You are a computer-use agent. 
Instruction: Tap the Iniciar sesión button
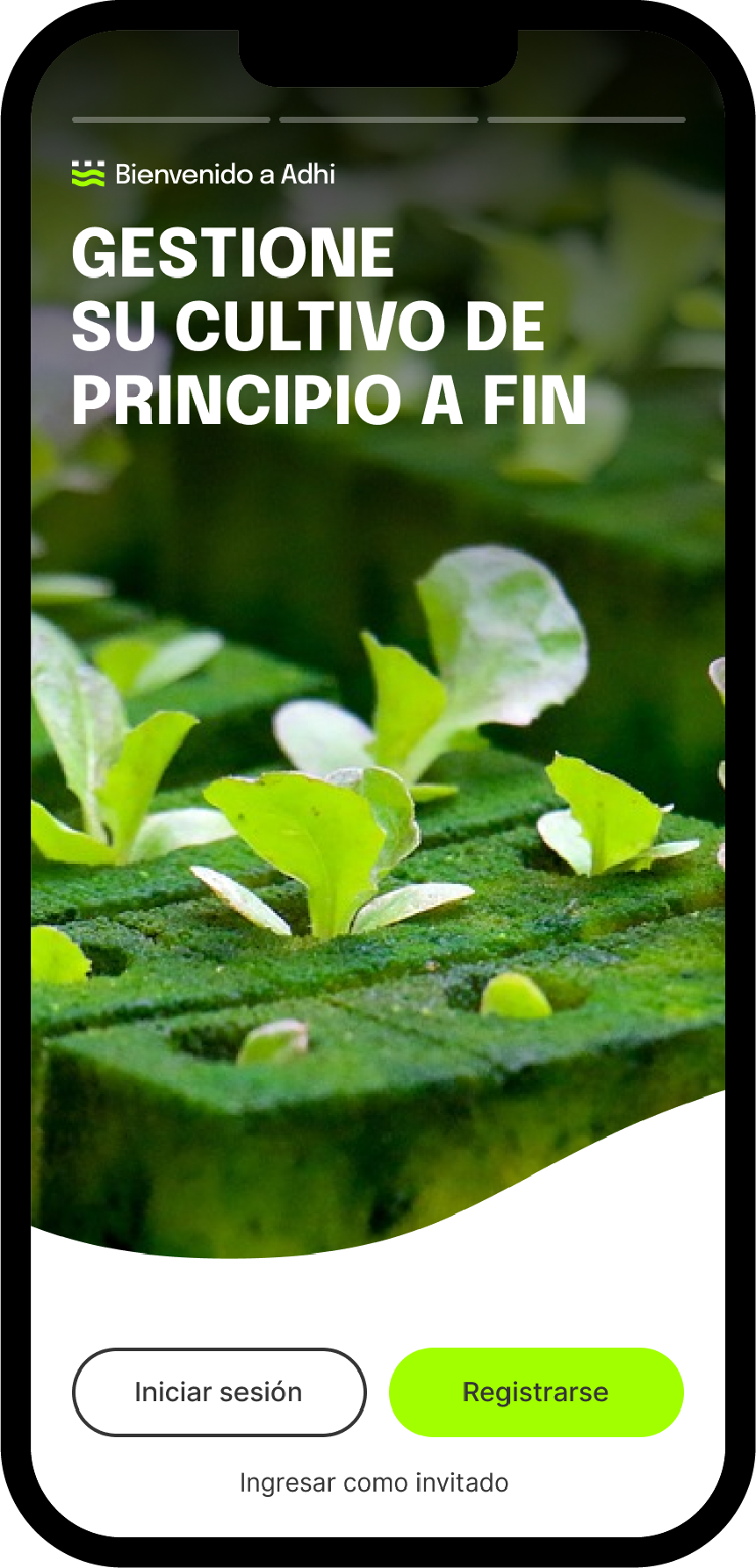tap(219, 1392)
